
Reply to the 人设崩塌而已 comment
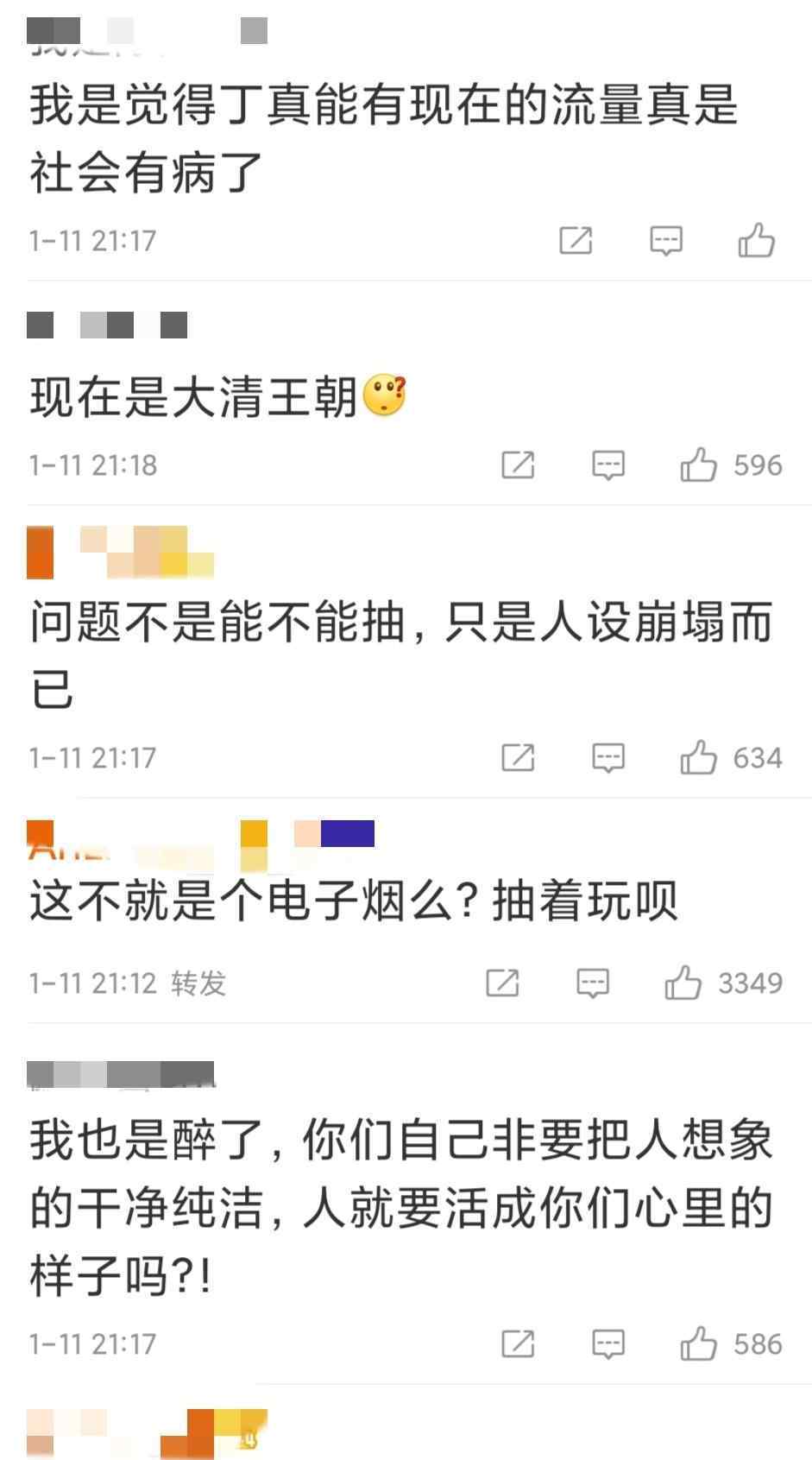pos(607,758)
